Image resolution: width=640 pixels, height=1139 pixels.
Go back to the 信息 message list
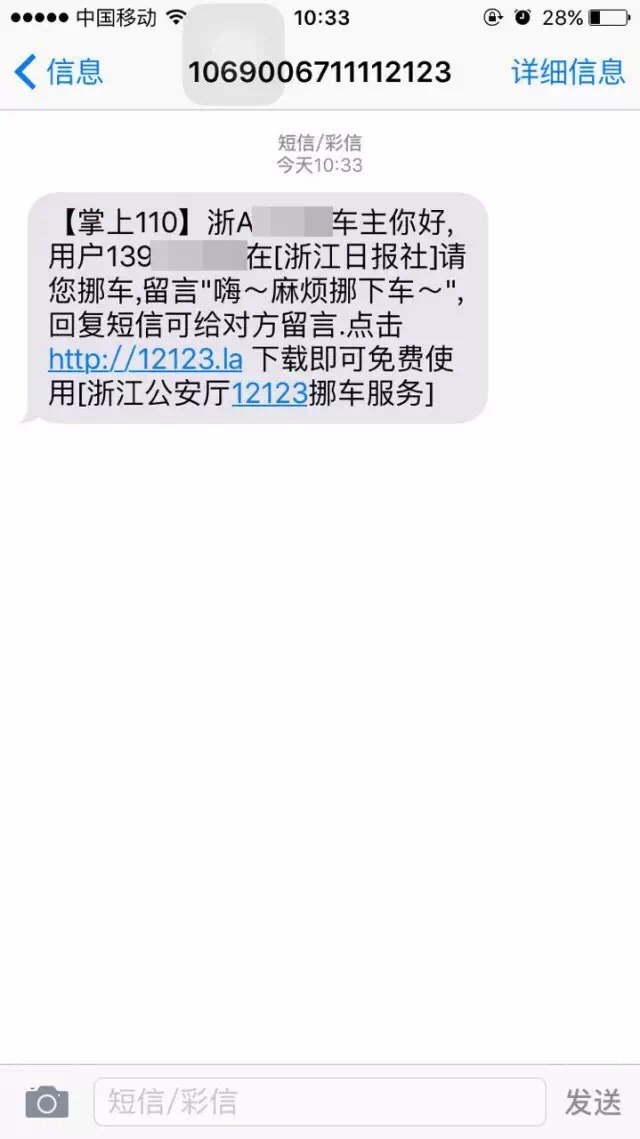point(60,72)
